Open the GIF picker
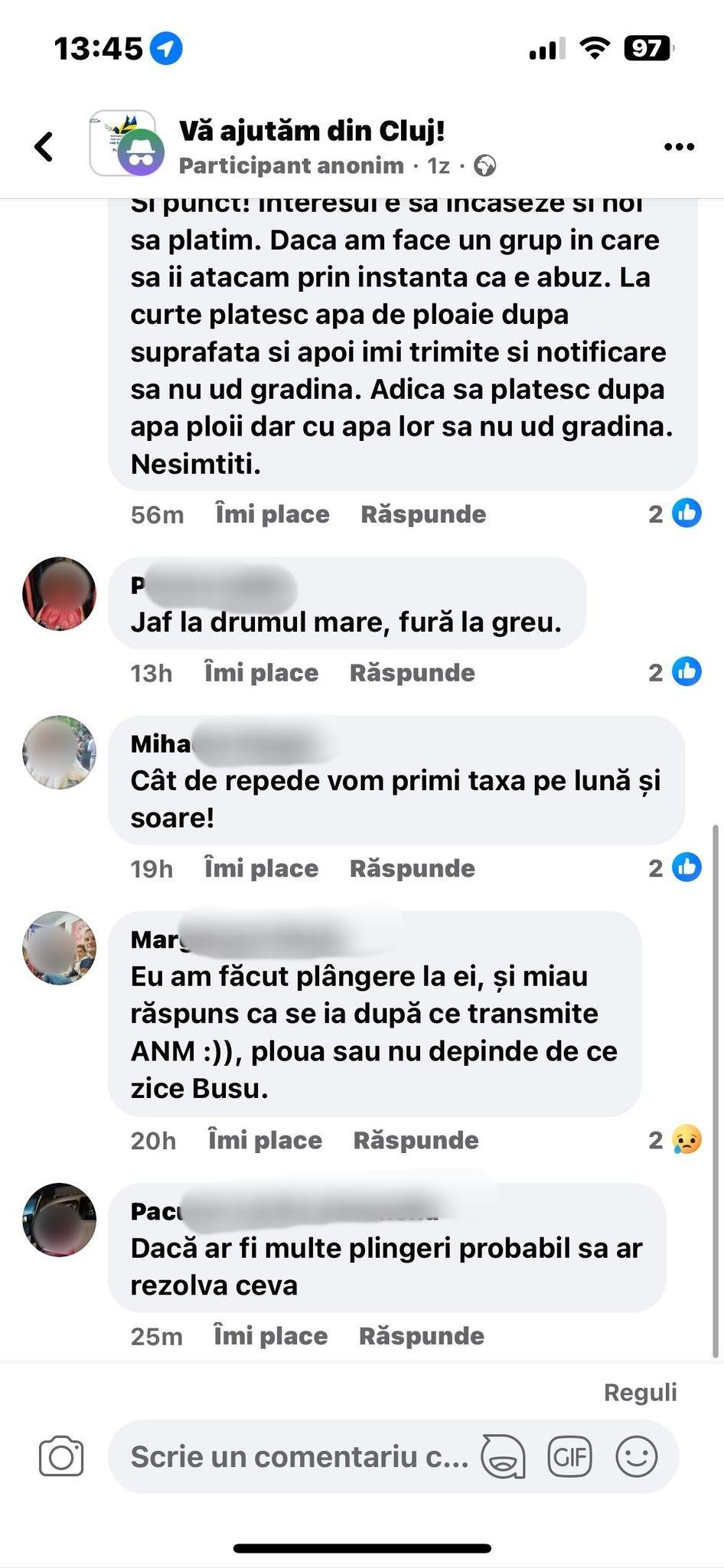Screen dimensions: 724x1568 (x=569, y=1457)
